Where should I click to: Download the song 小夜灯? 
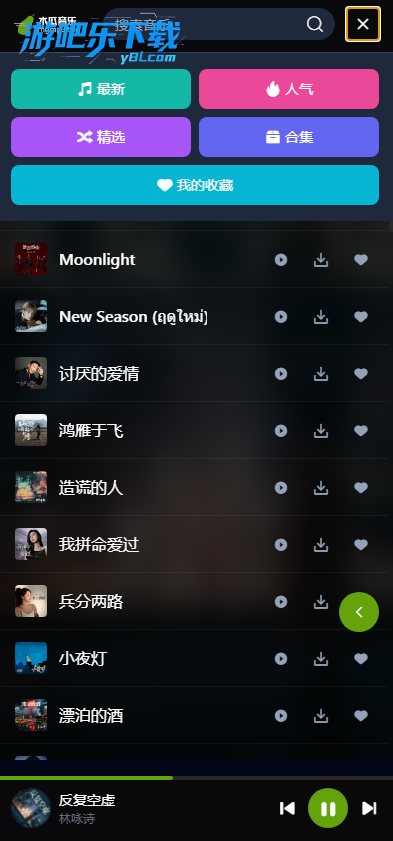(321, 659)
